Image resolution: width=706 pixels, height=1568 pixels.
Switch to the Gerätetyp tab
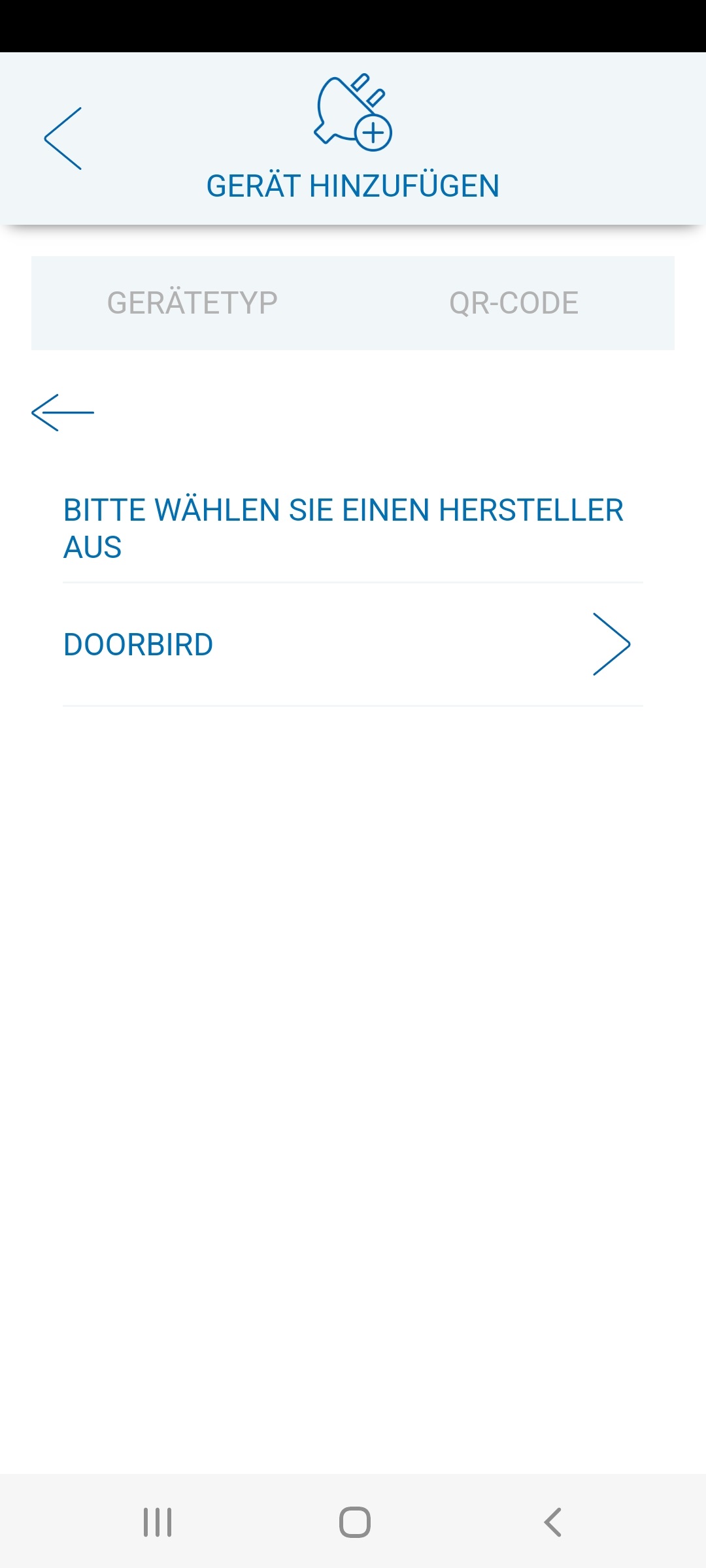click(192, 303)
